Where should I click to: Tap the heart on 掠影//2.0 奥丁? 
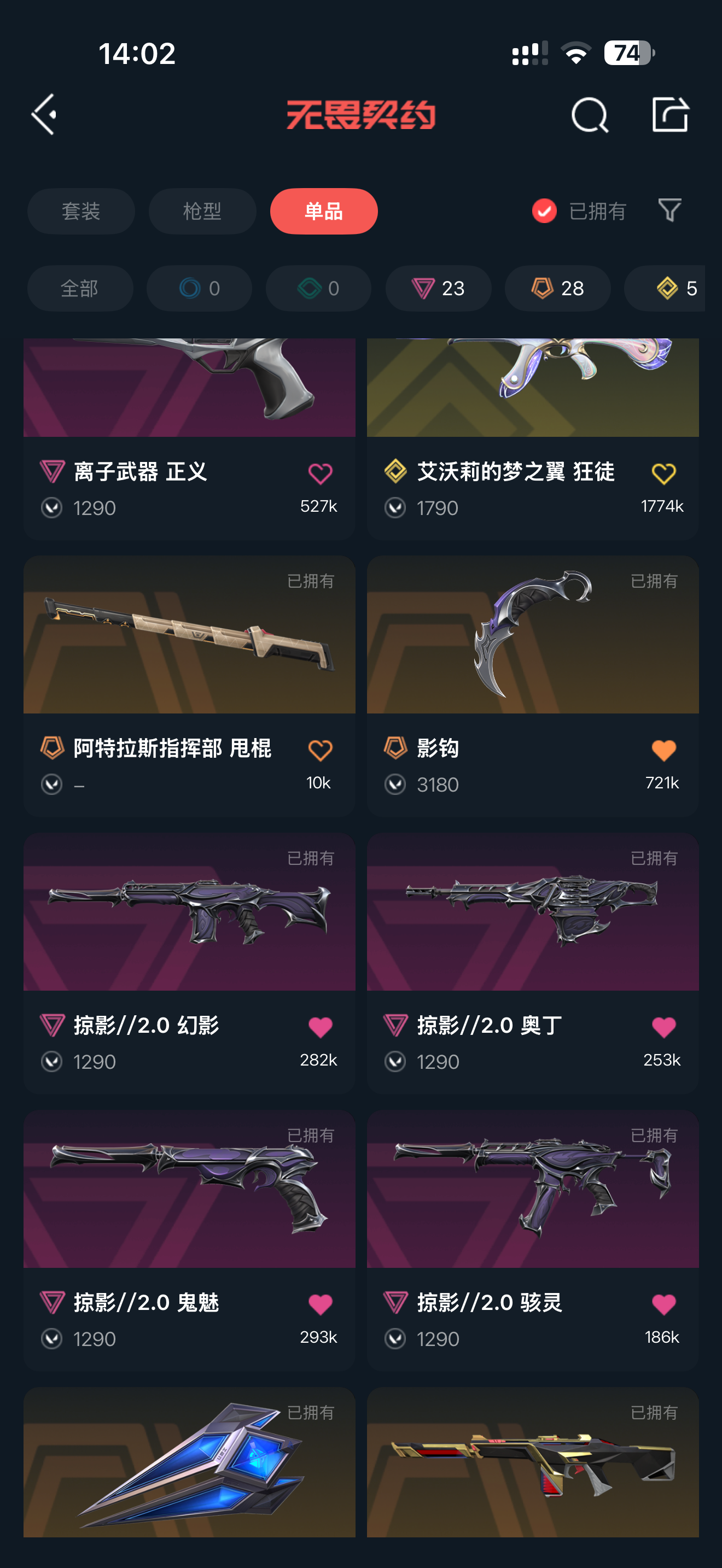(663, 1027)
